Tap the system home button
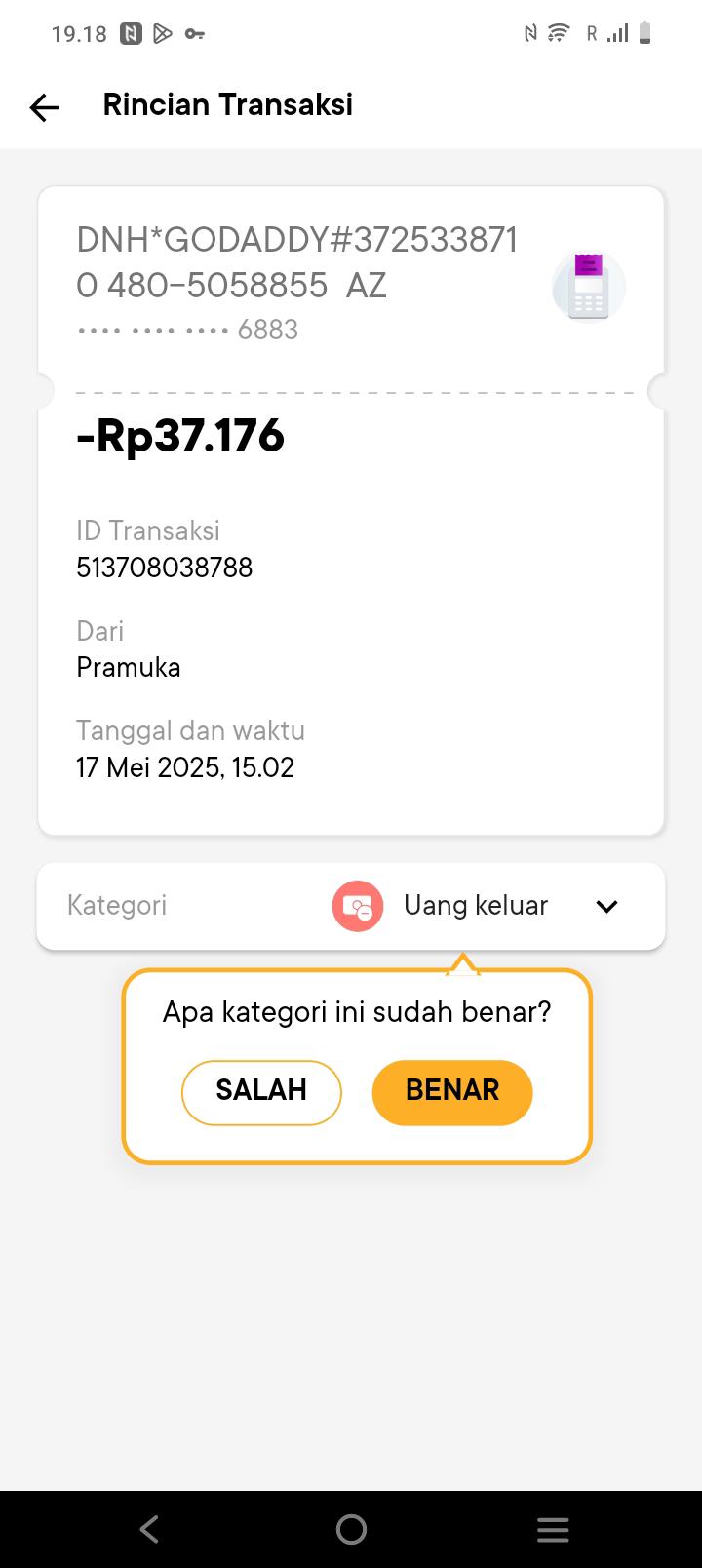The width and height of the screenshot is (702, 1568). [x=351, y=1529]
